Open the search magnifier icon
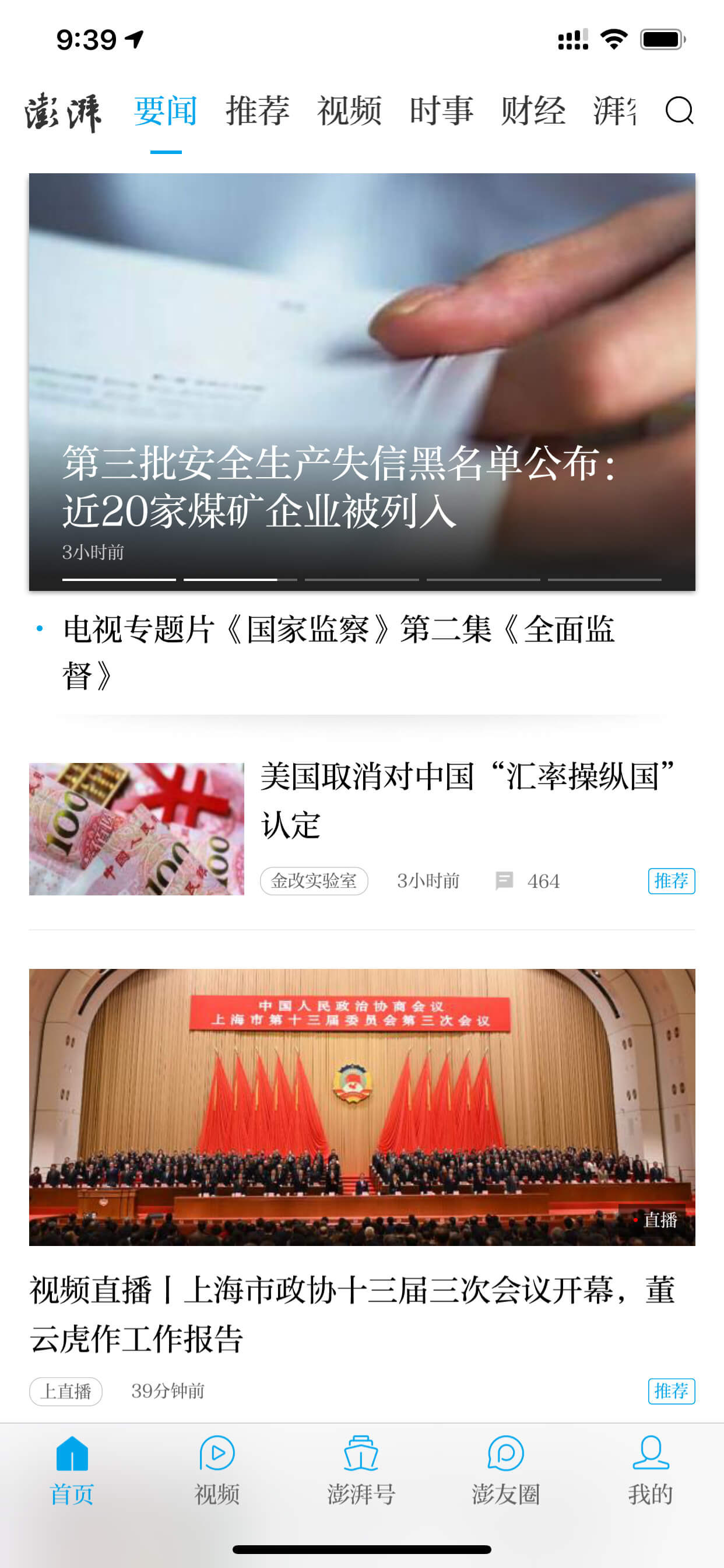 (679, 111)
